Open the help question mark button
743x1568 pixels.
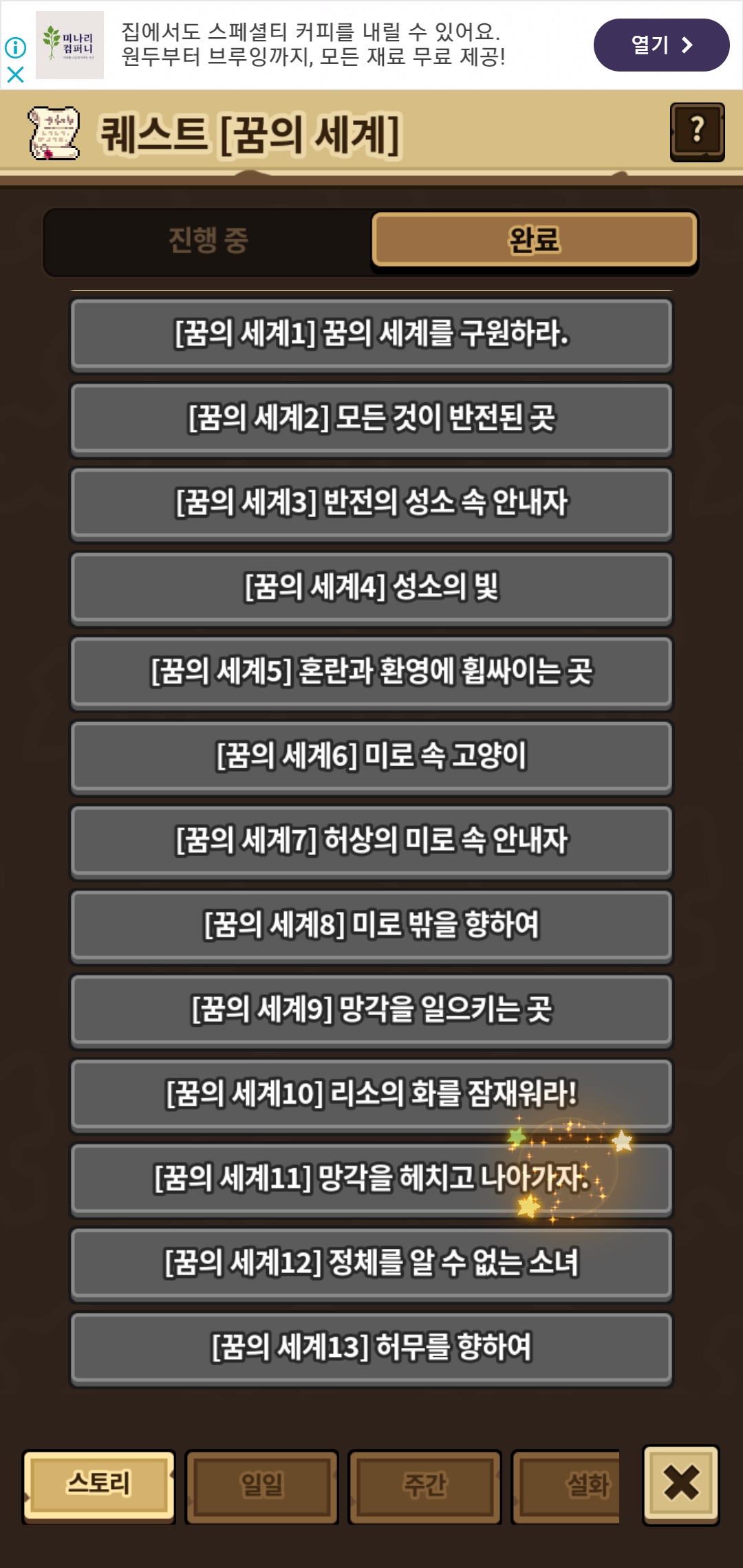(x=697, y=131)
